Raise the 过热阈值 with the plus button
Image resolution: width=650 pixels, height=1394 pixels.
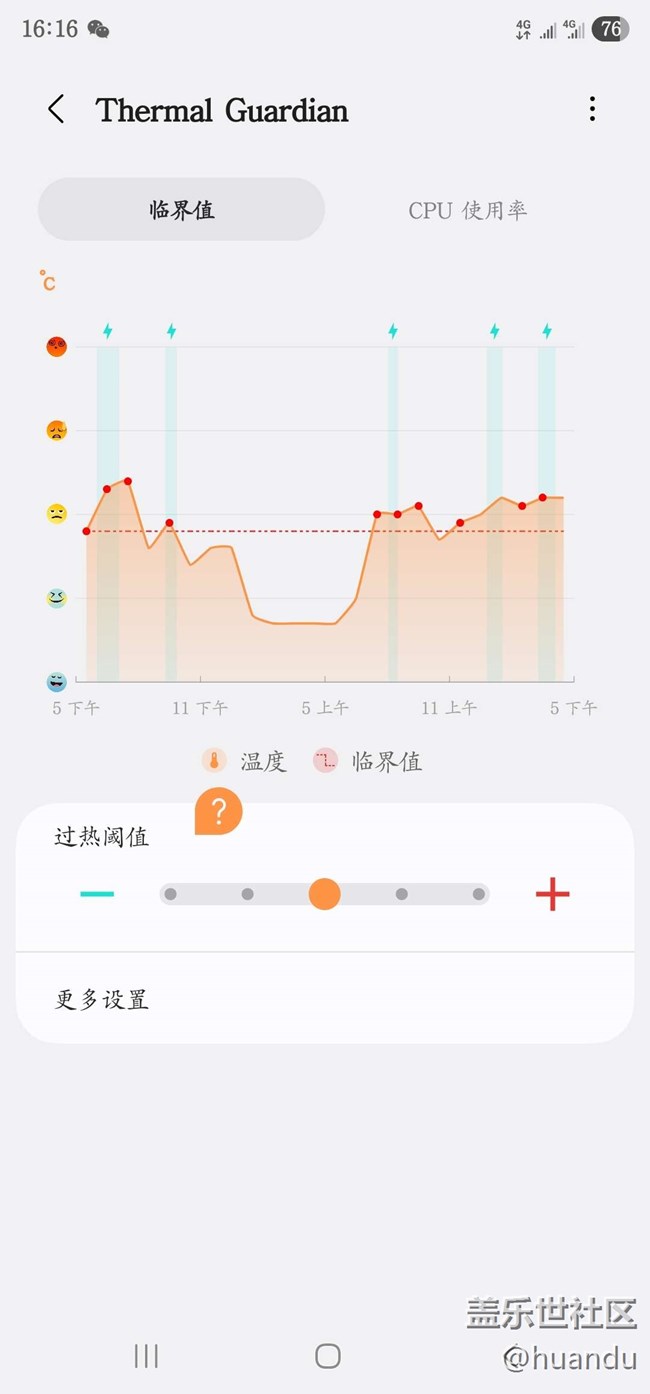tap(552, 894)
